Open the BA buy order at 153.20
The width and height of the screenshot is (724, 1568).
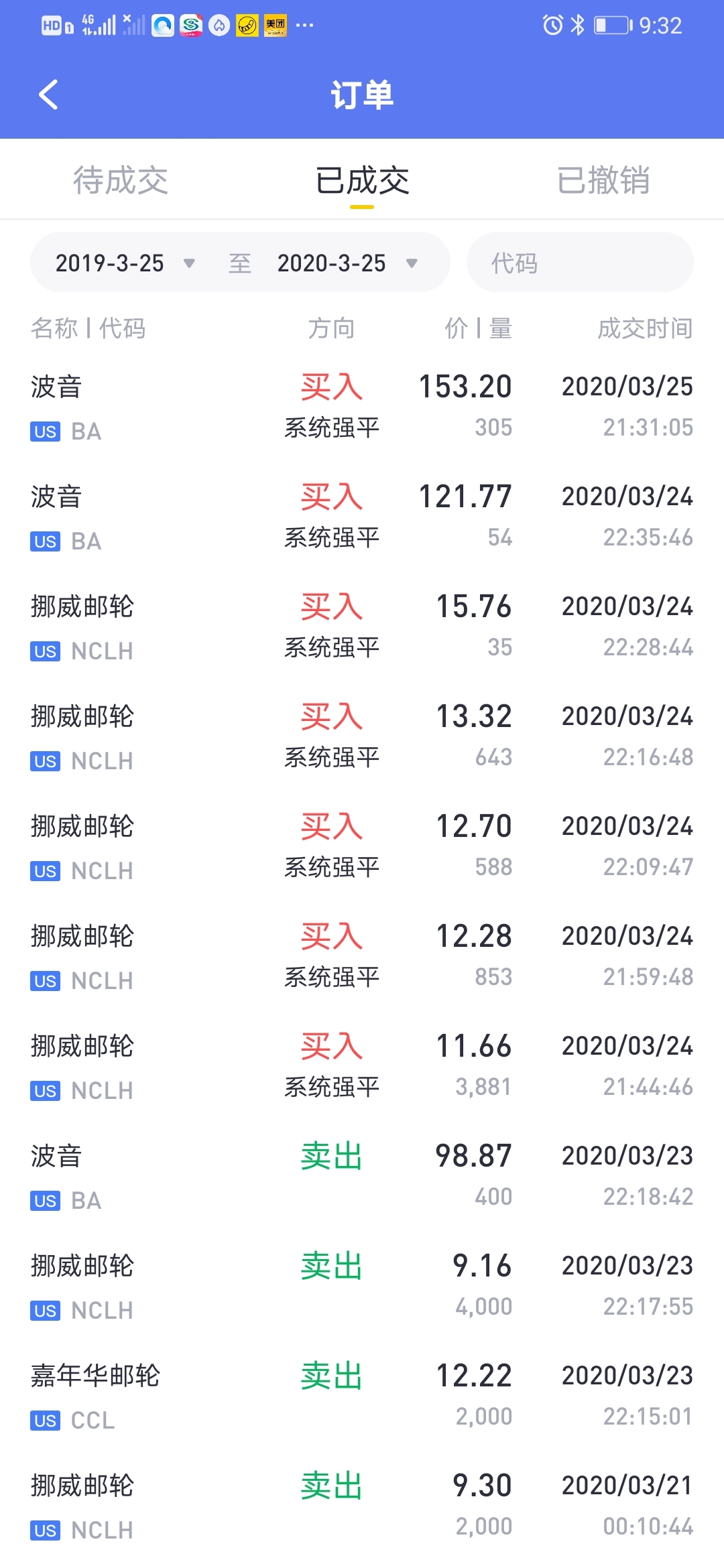pyautogui.click(x=362, y=407)
